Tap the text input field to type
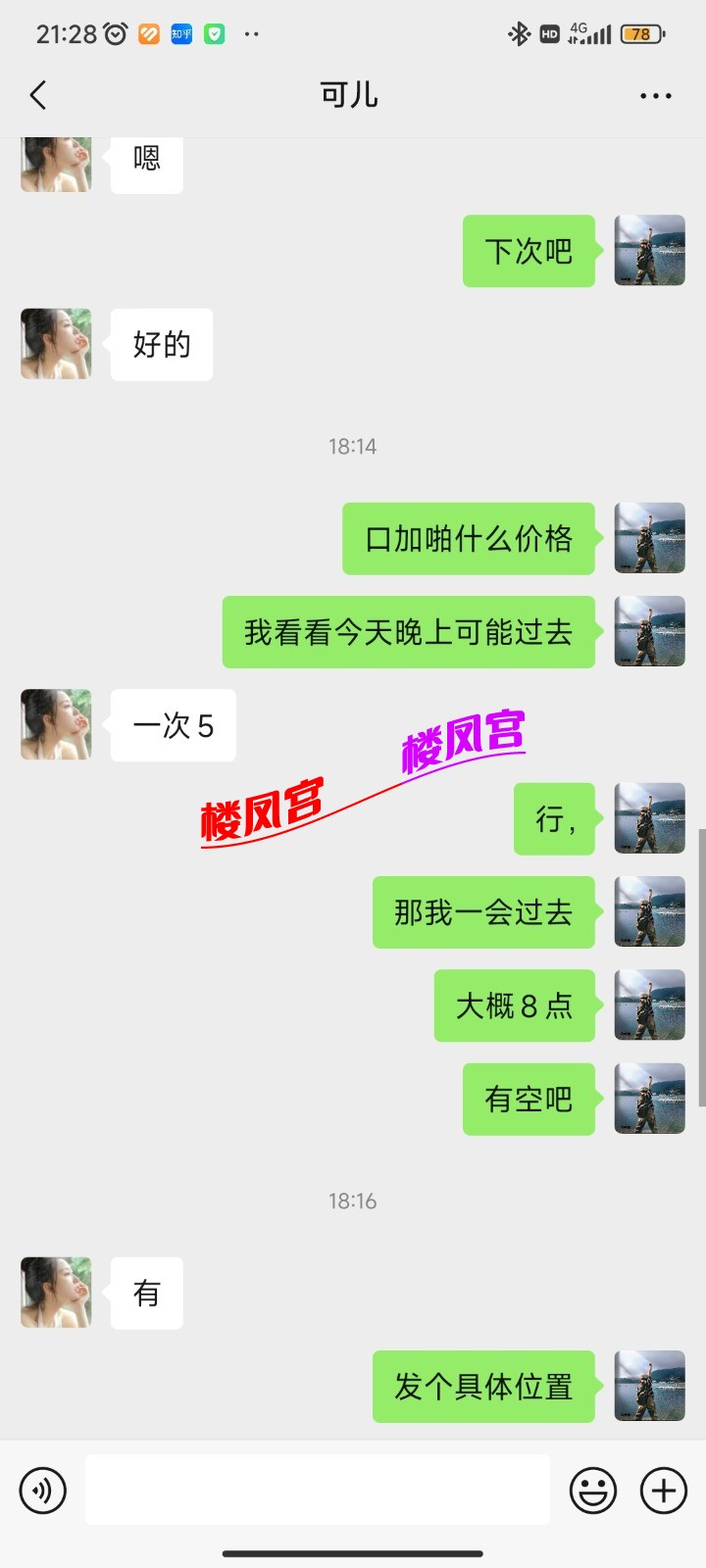Screen dimensions: 706x1568 point(317,1490)
